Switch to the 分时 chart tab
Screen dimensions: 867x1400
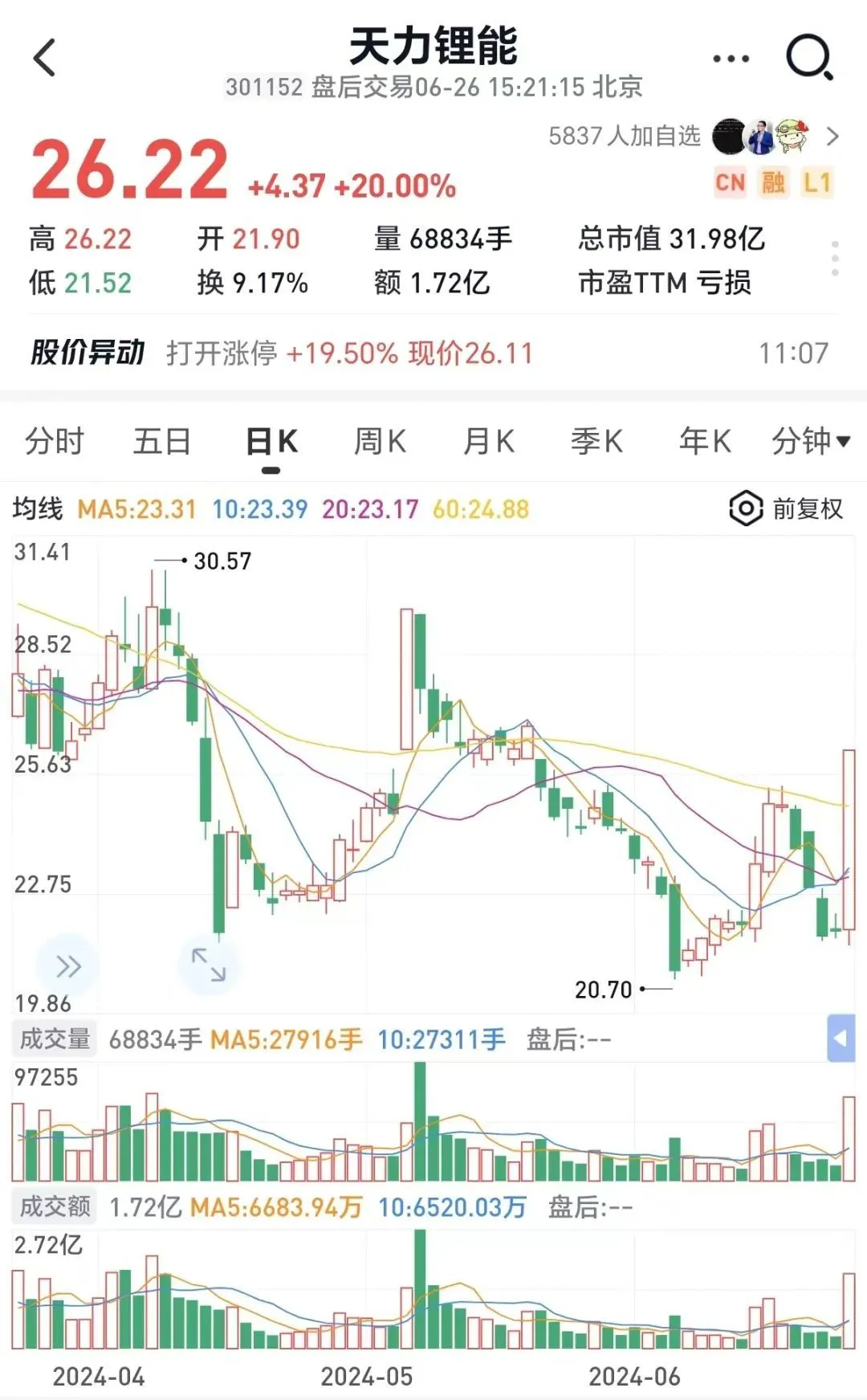54,441
